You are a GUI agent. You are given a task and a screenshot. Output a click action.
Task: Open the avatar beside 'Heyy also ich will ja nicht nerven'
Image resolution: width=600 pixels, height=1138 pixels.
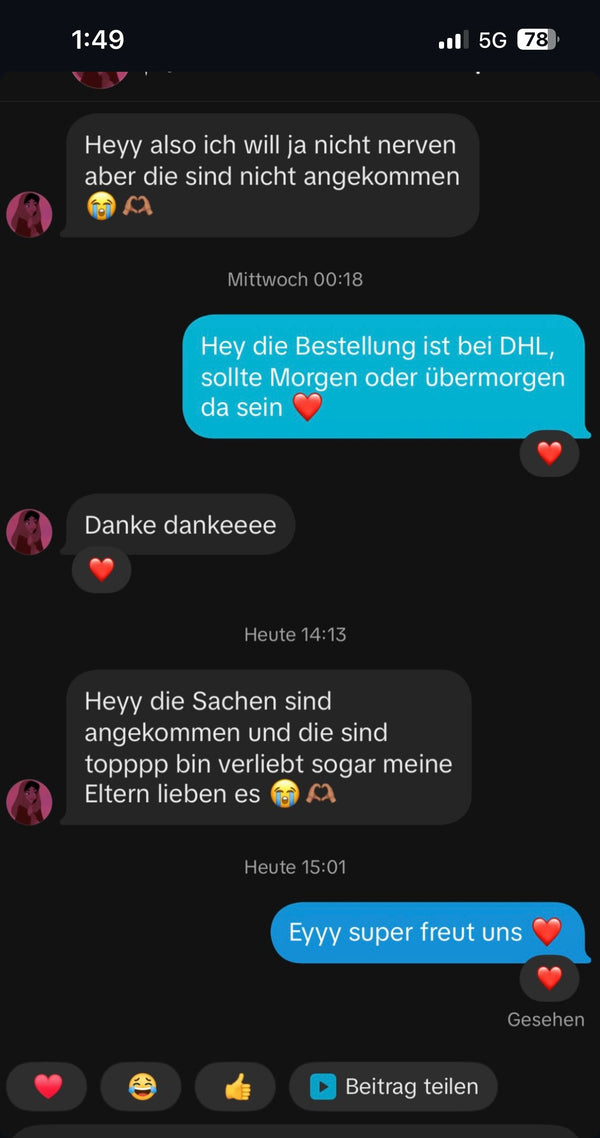(x=30, y=214)
